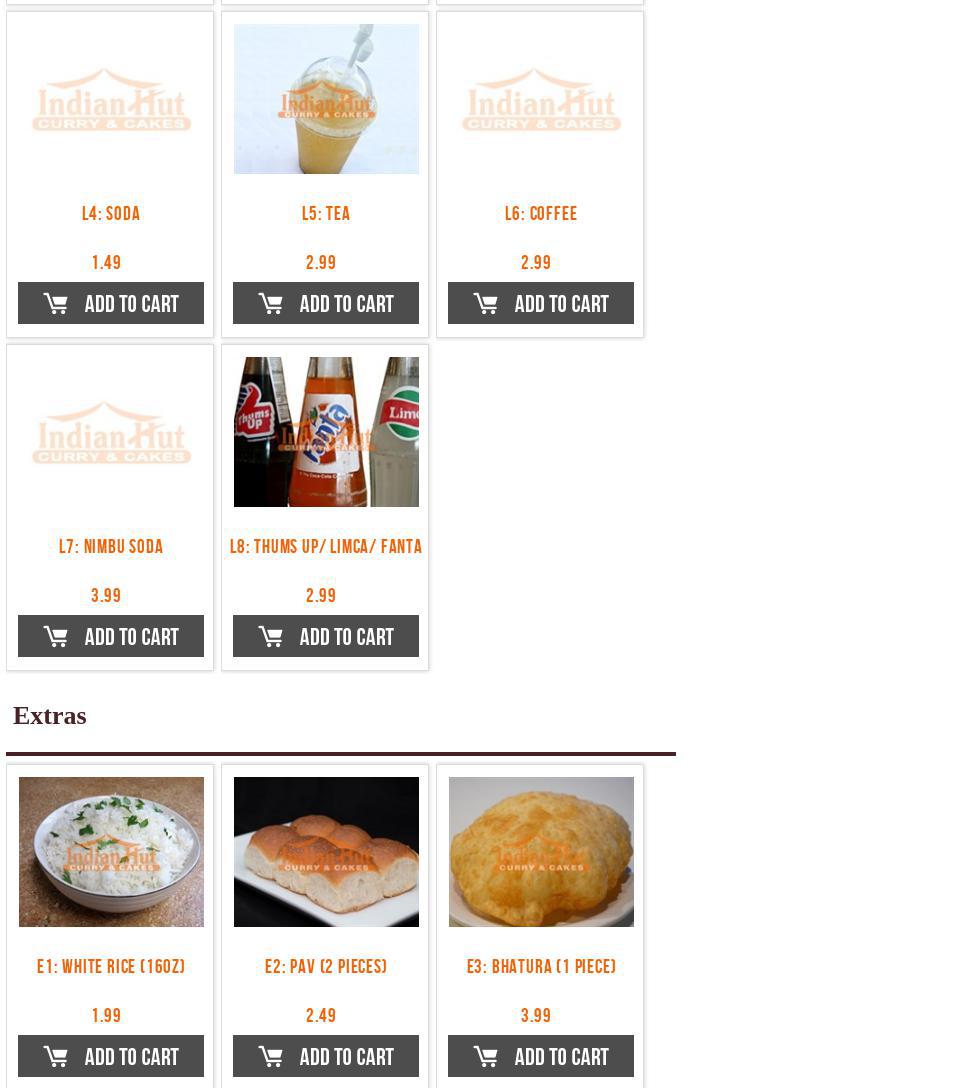Add E1: White Rice (16oz) to cart
The height and width of the screenshot is (1088, 958).
[111, 1056]
